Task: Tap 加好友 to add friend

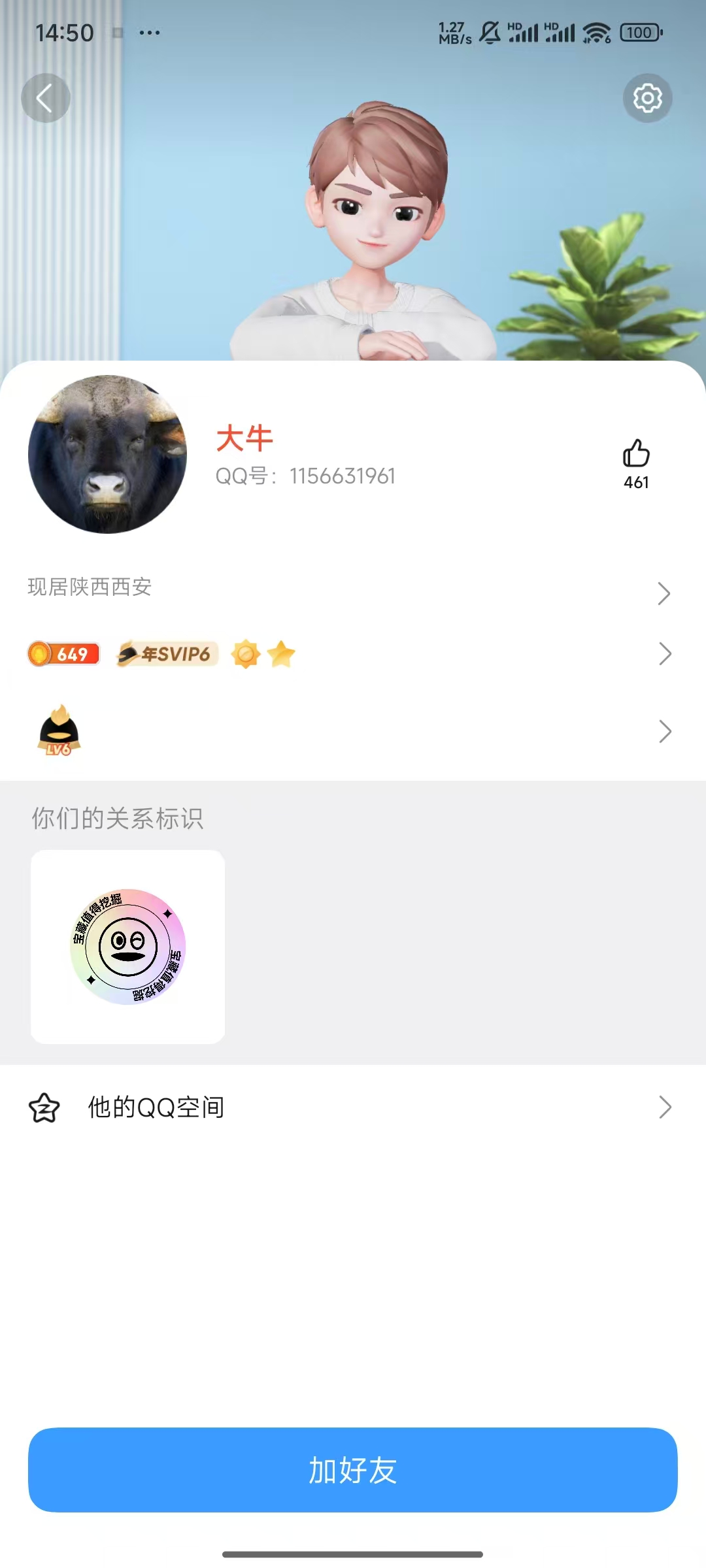Action: pos(353,1470)
